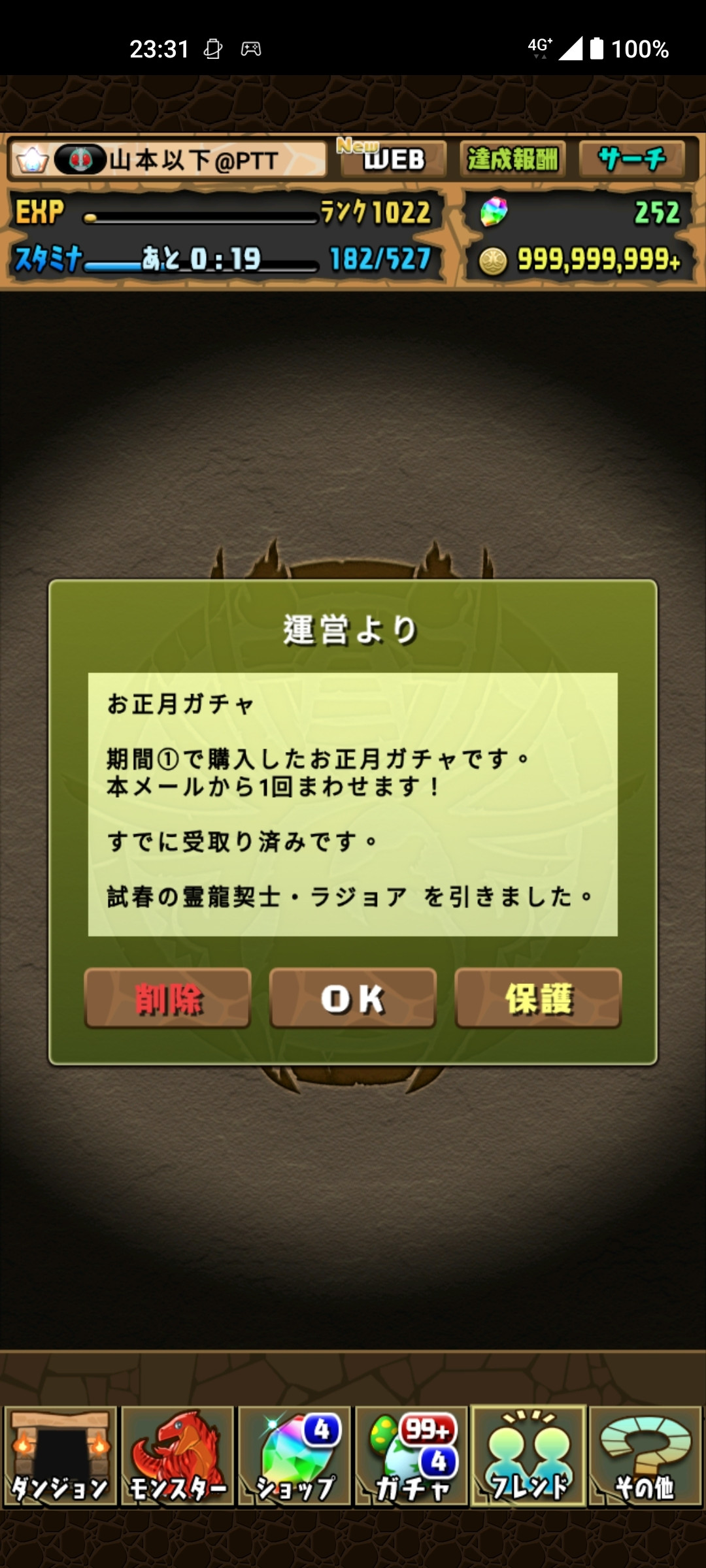Open the サーチ search button
706x1568 pixels.
631,159
